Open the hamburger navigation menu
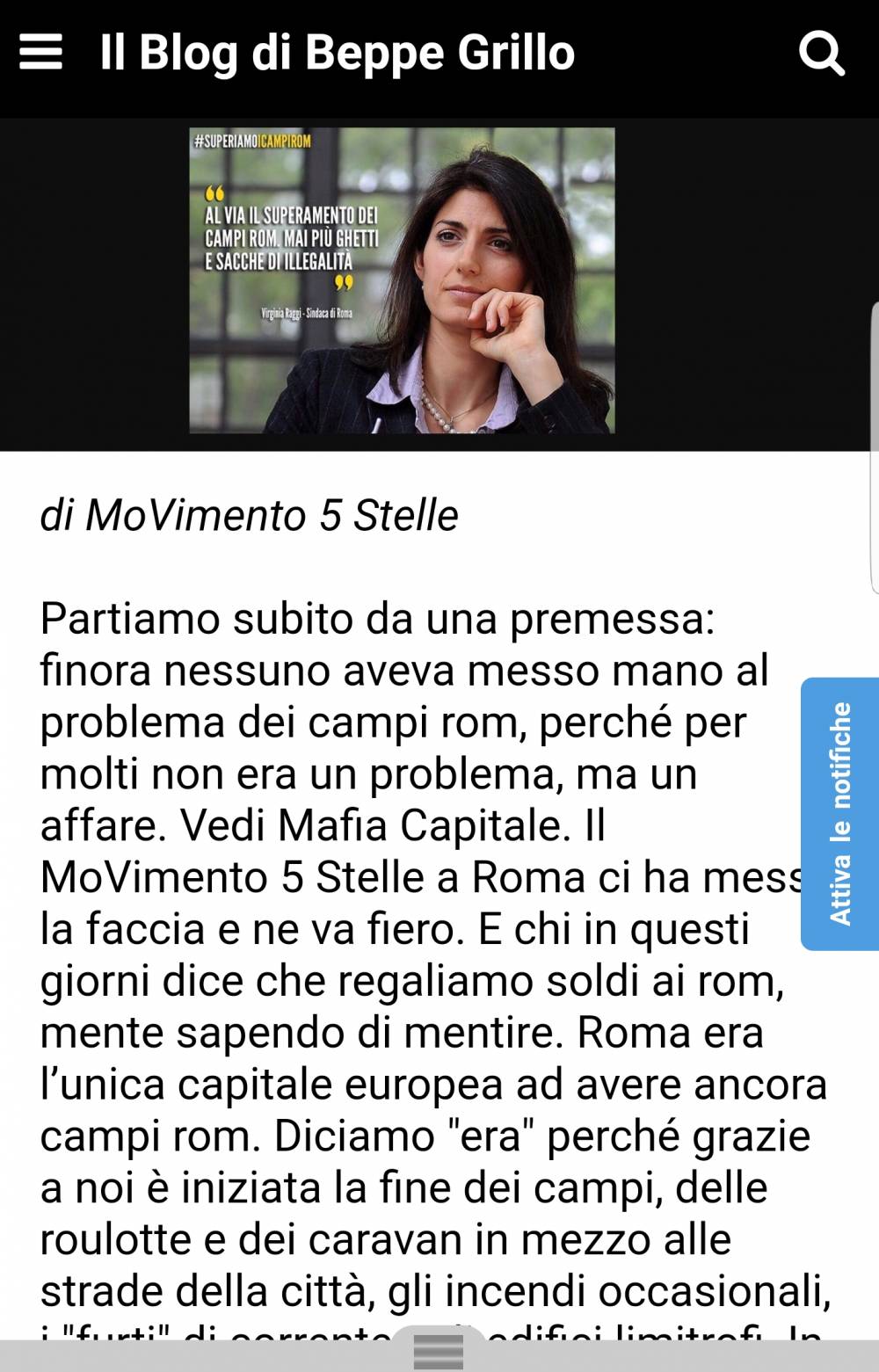 tap(40, 53)
